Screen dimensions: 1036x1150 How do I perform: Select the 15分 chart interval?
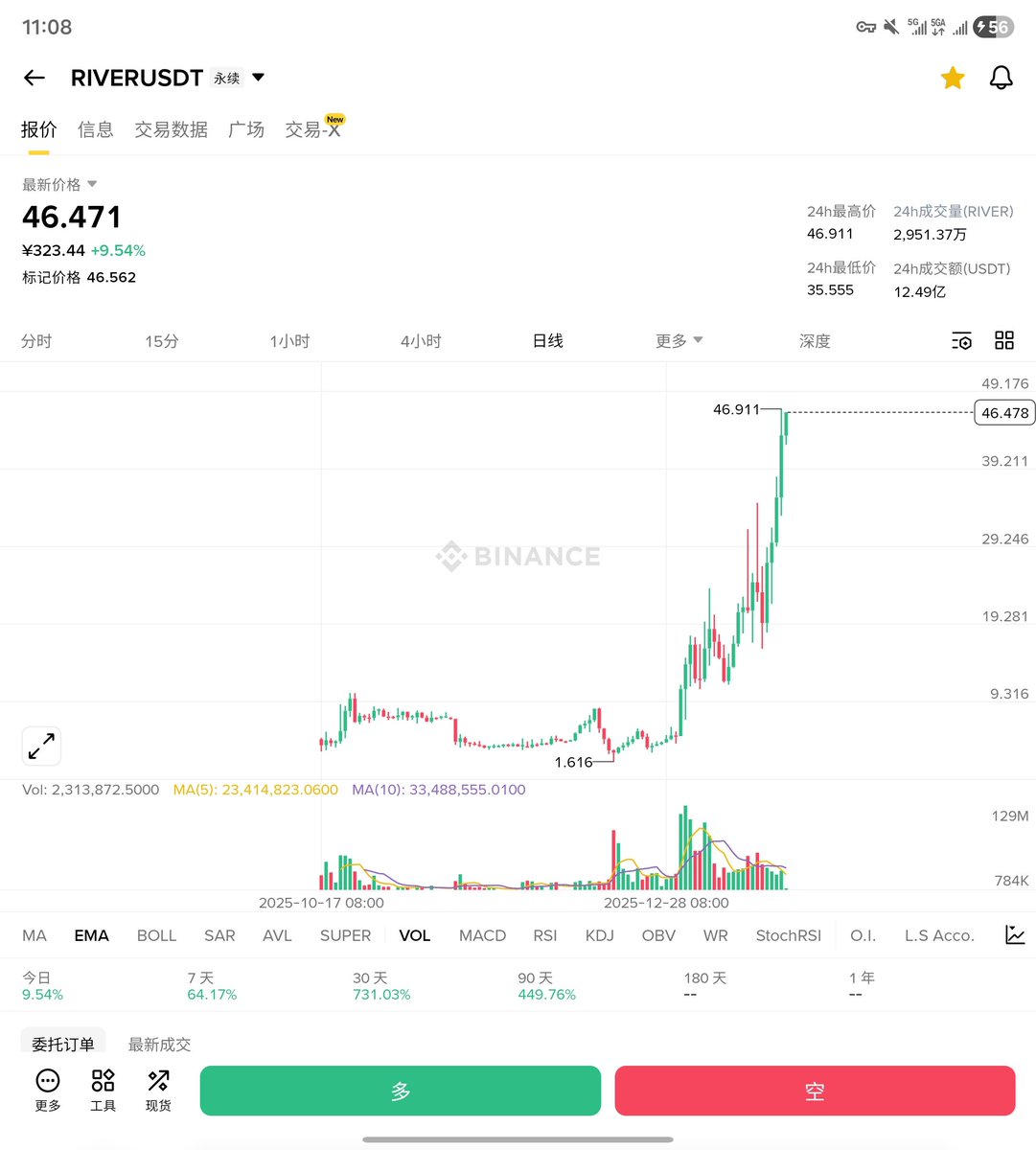pyautogui.click(x=162, y=341)
